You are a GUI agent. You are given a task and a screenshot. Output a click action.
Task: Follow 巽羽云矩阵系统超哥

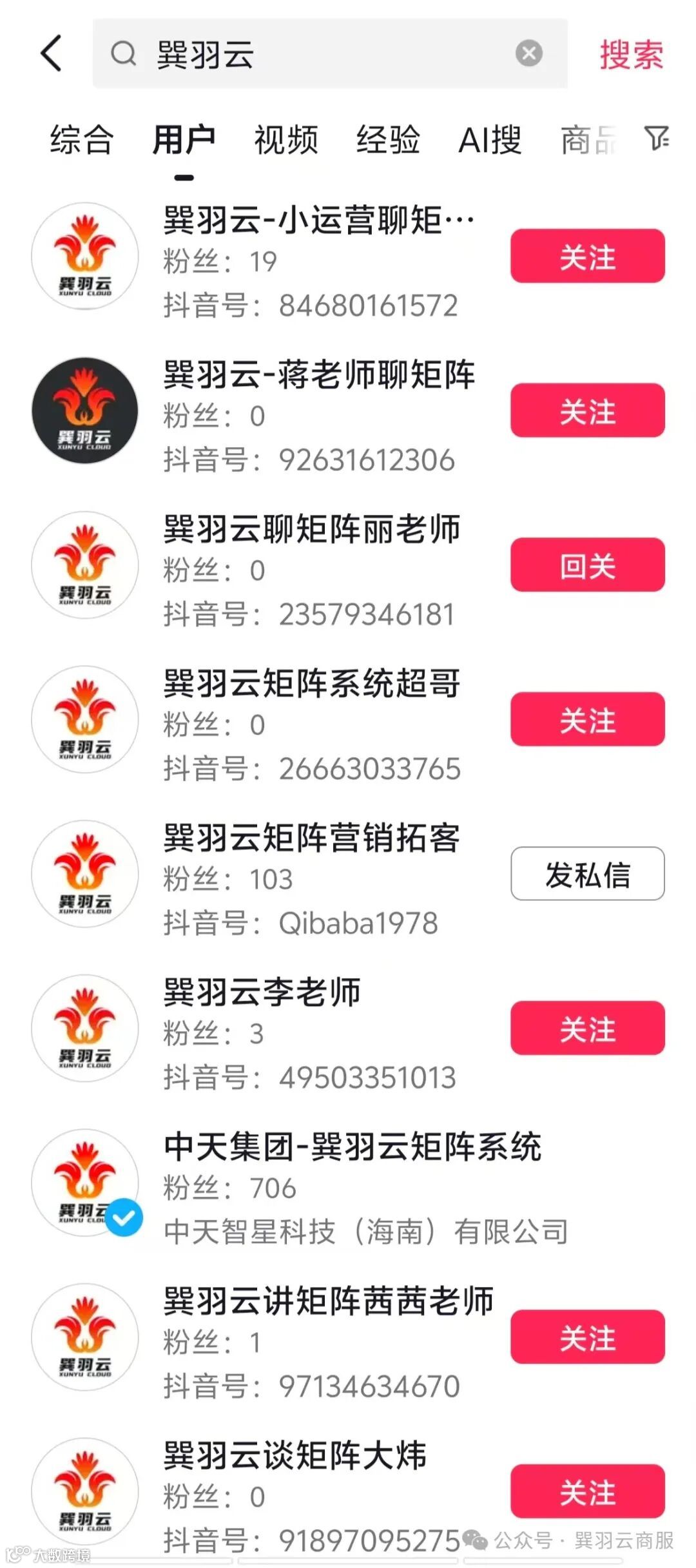(x=587, y=719)
